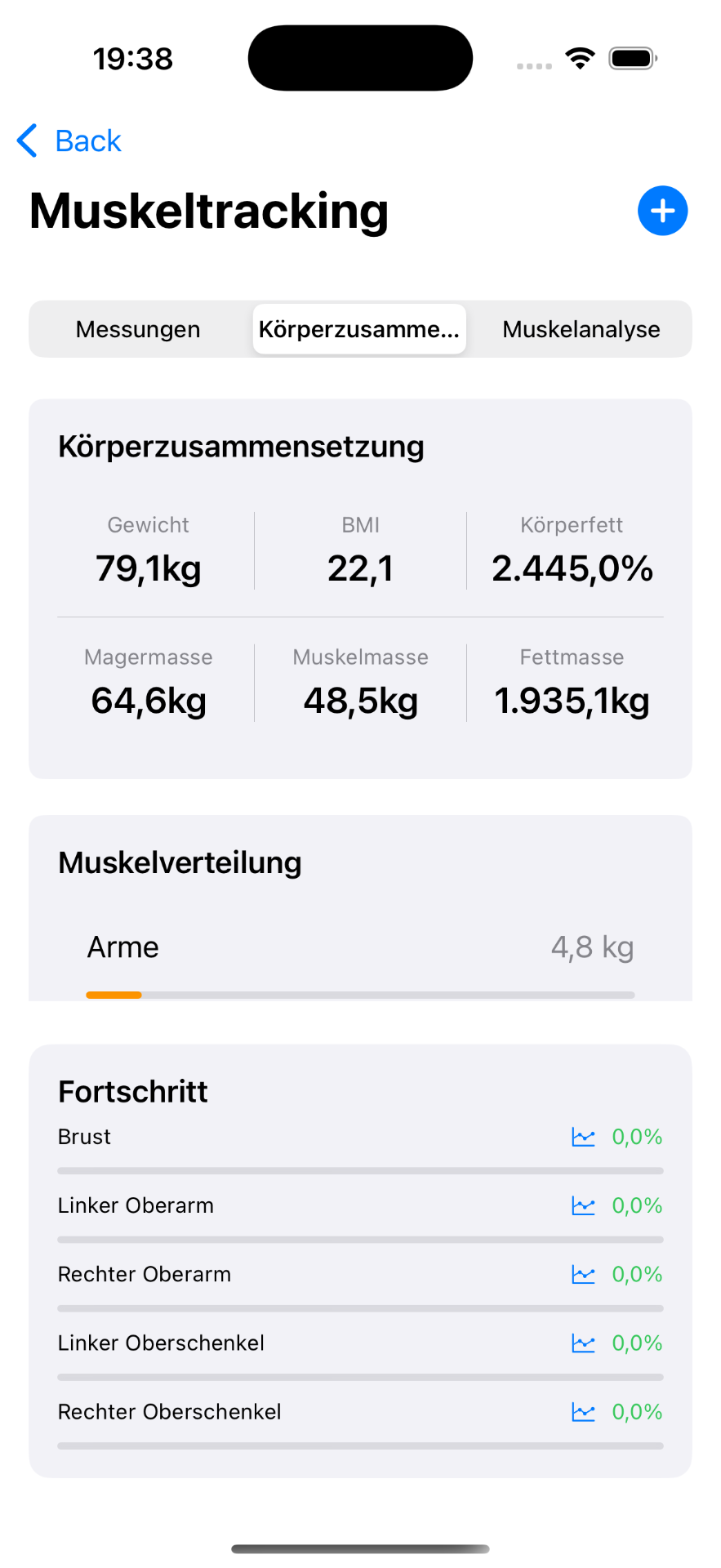The width and height of the screenshot is (721, 1568).
Task: Tap the battery indicator in status bar
Action: 632,57
